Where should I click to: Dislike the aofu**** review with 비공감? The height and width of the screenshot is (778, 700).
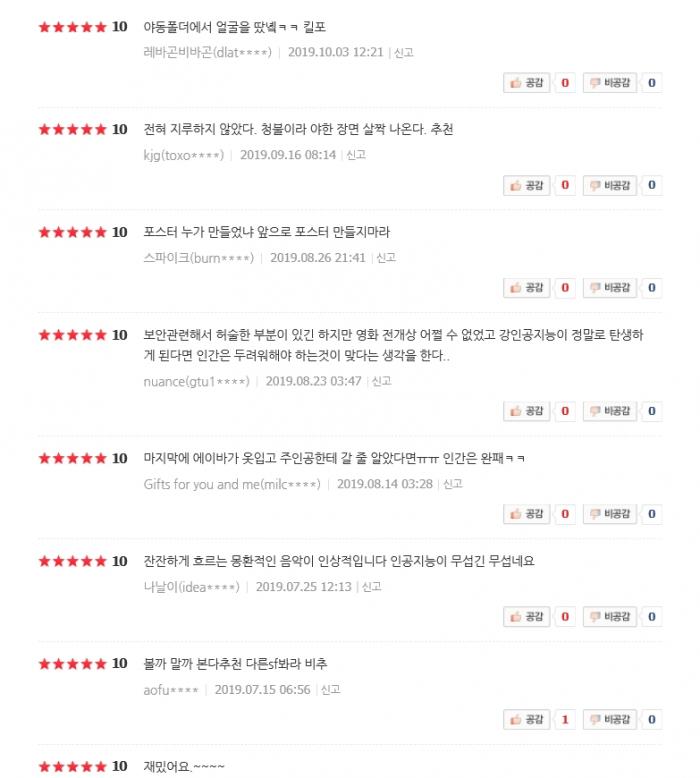609,719
